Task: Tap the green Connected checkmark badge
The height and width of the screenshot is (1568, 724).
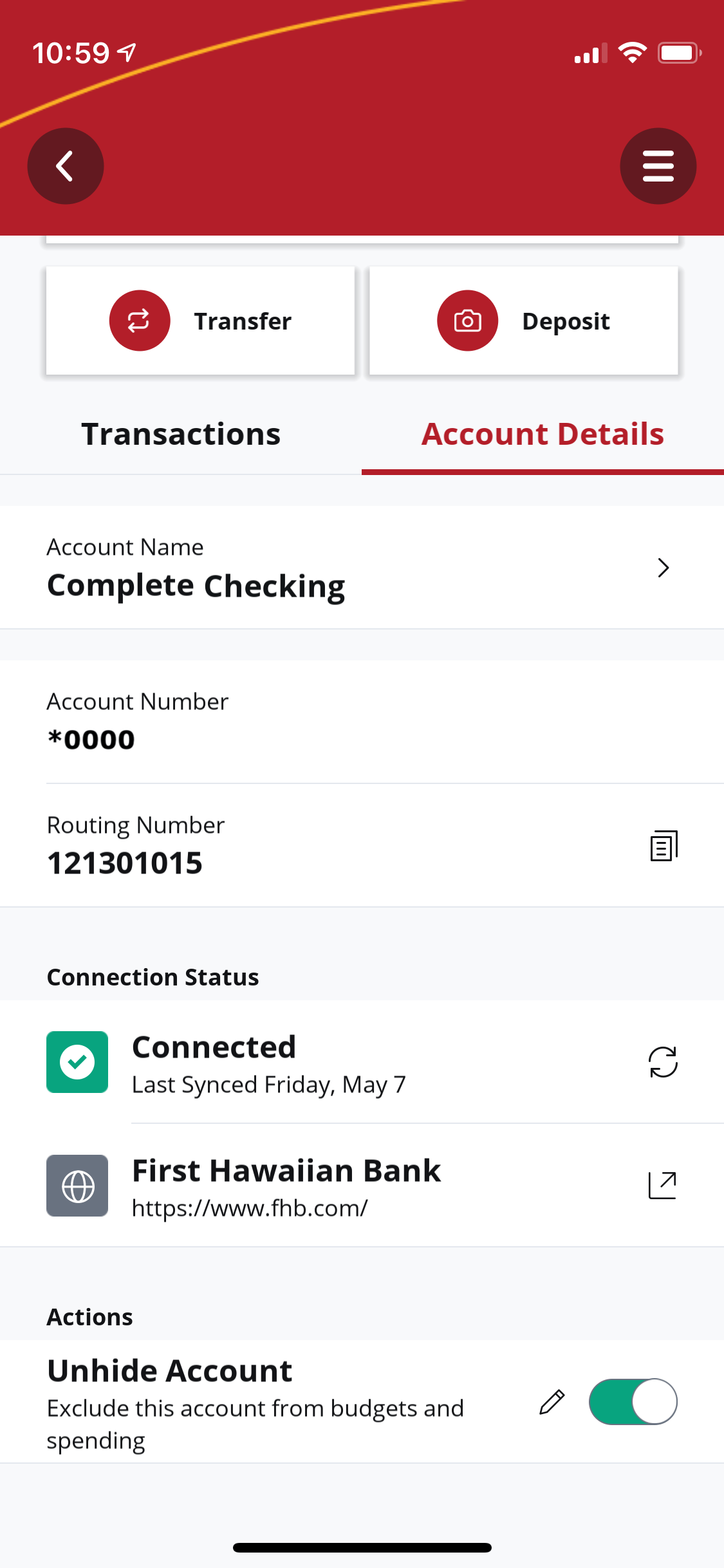Action: [77, 1061]
